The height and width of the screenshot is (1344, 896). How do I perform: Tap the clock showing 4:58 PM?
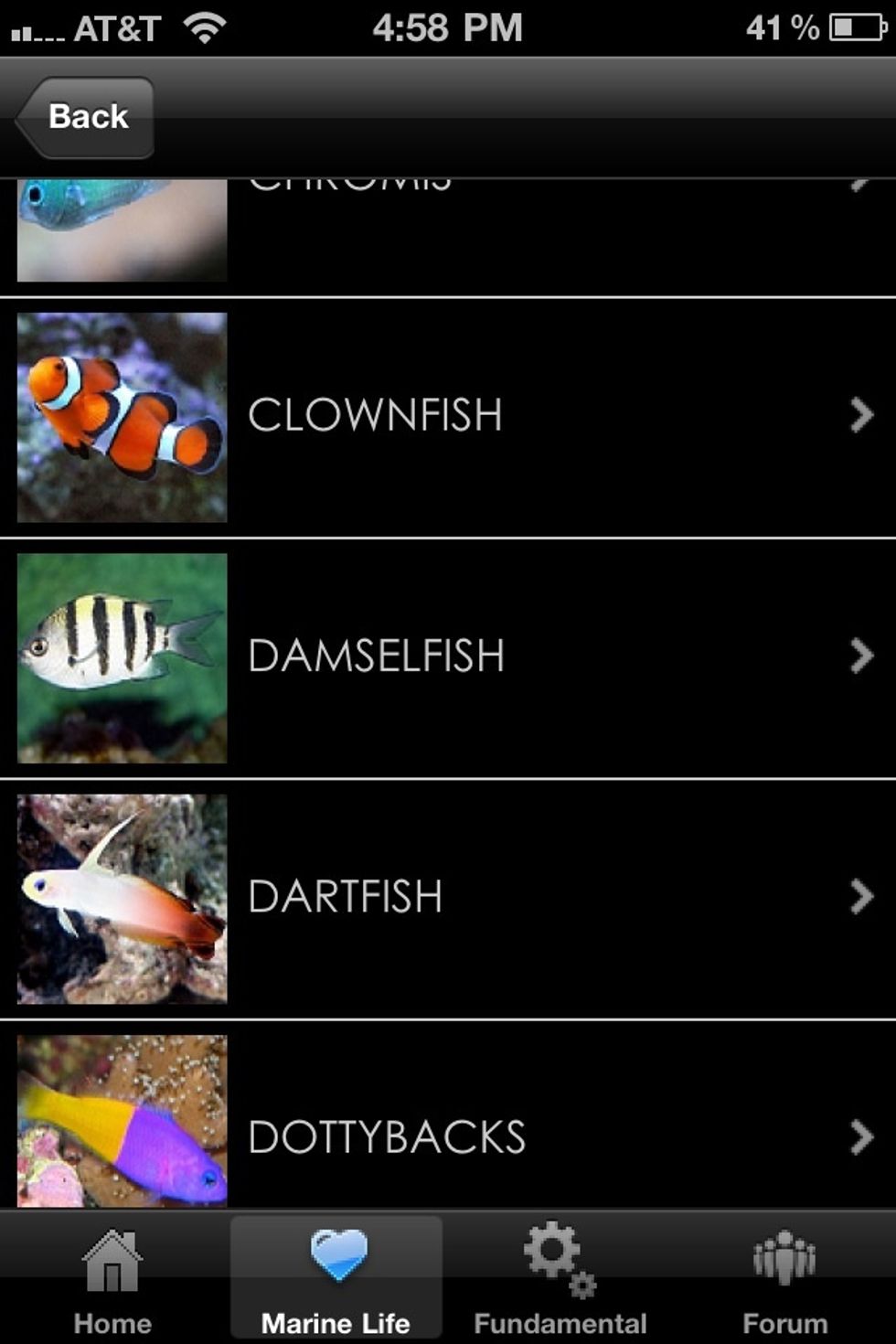447,27
